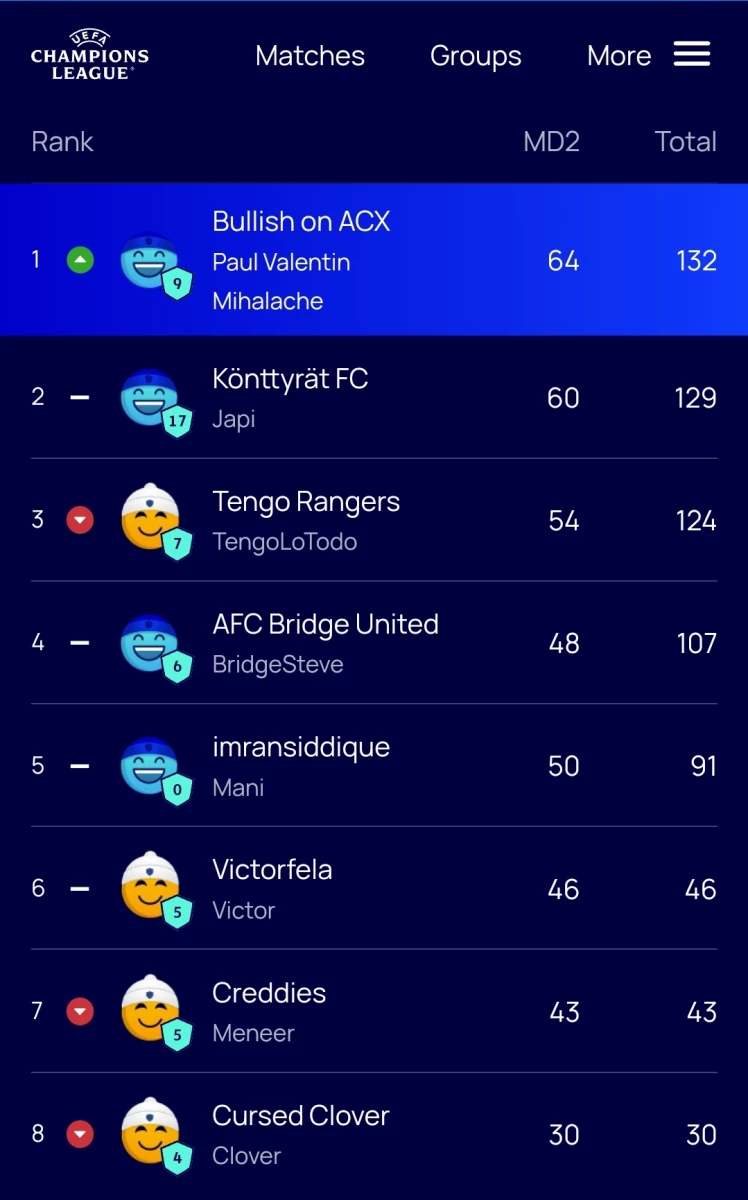
Task: Open imransiddique team by Mani
Action: pos(374,766)
